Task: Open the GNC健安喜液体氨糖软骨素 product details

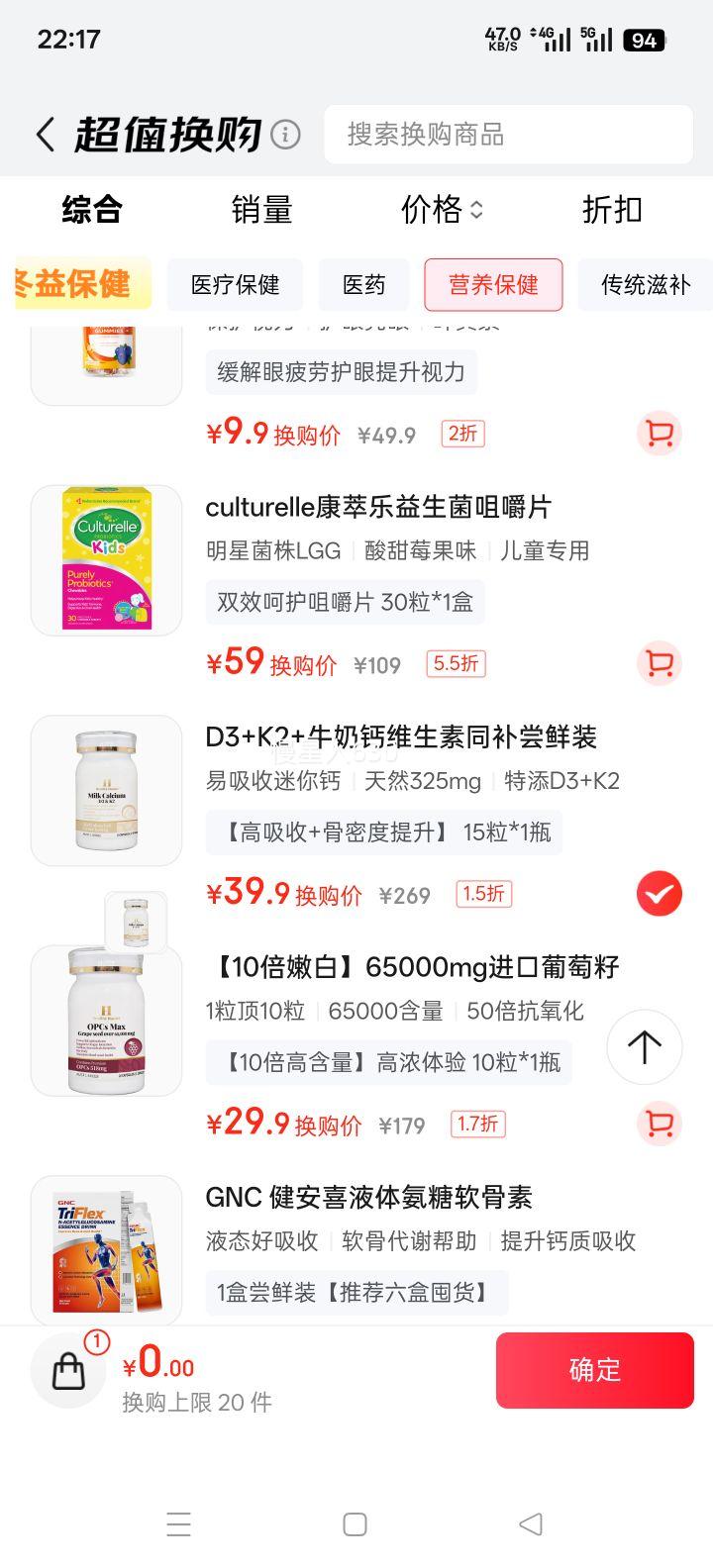Action: click(x=369, y=1198)
